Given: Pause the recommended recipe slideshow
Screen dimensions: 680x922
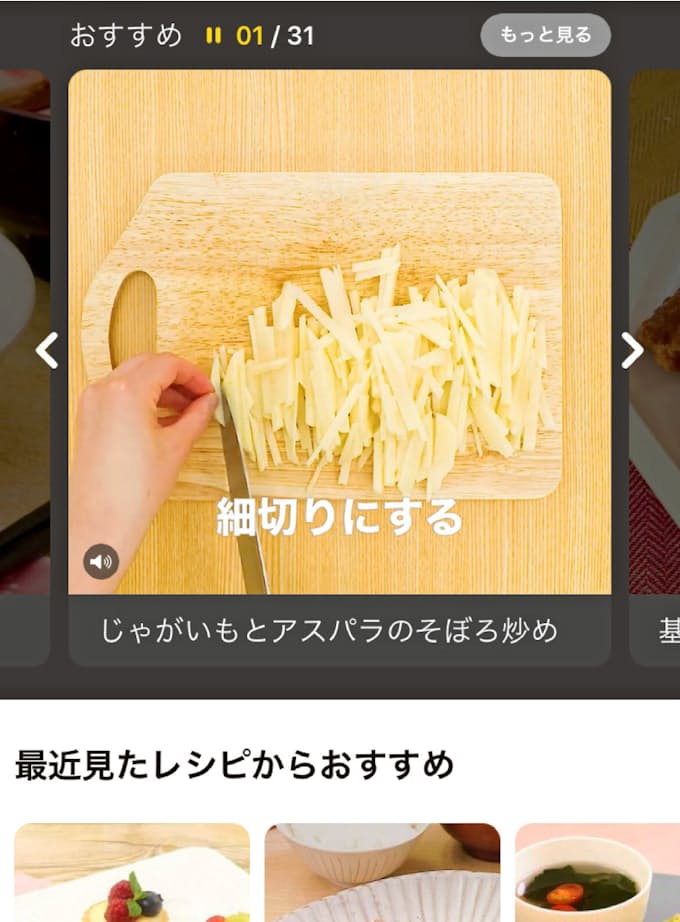Looking at the screenshot, I should coord(212,36).
